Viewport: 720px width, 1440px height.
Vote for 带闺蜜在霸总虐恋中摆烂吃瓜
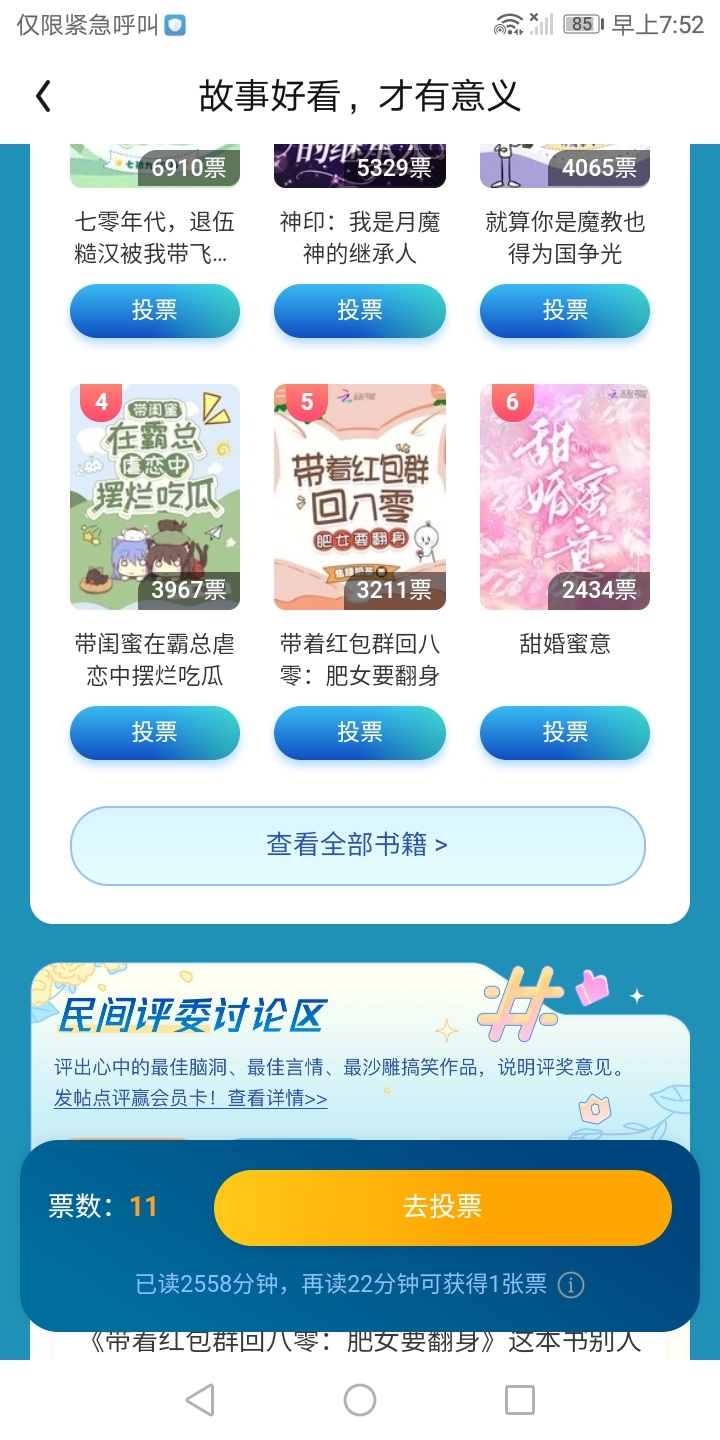click(155, 733)
